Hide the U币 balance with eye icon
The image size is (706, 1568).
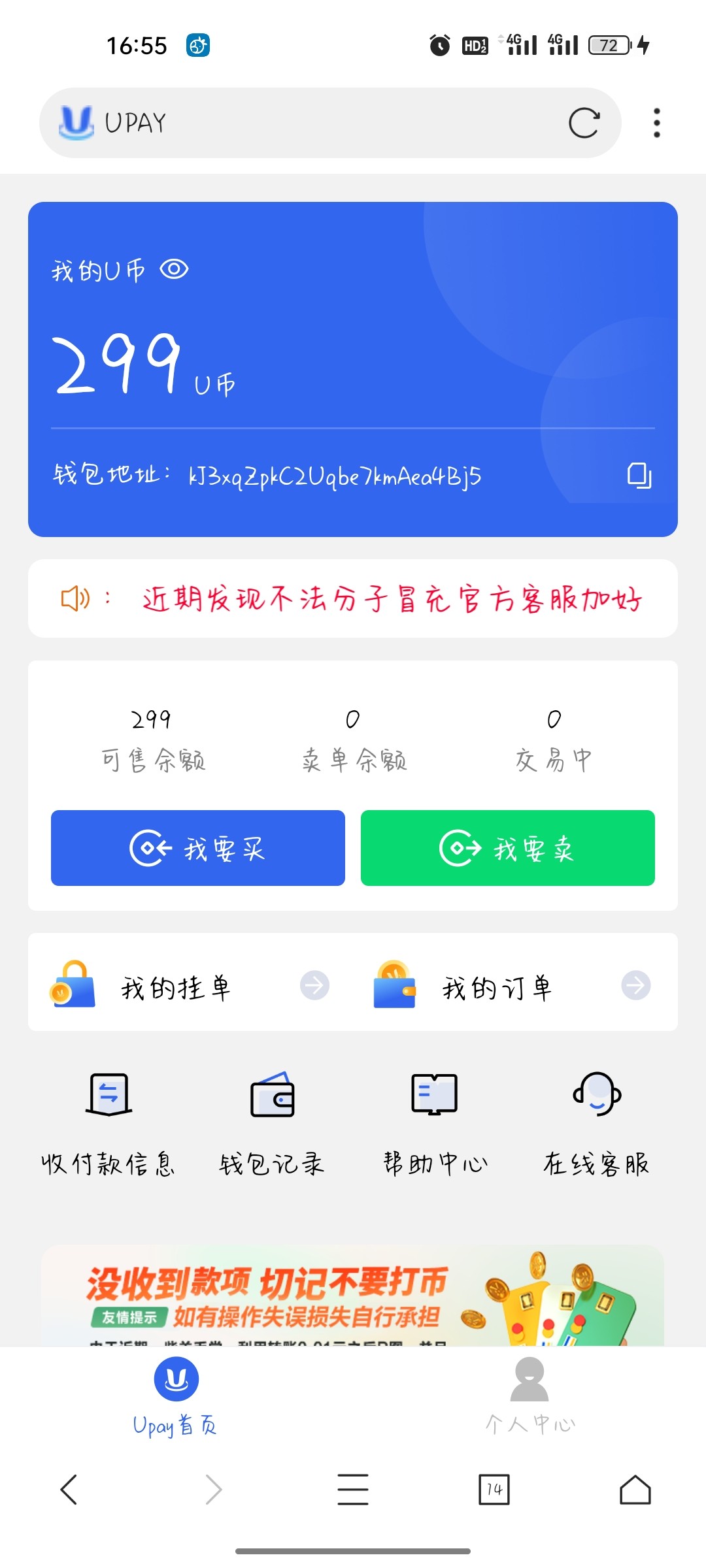click(x=174, y=269)
